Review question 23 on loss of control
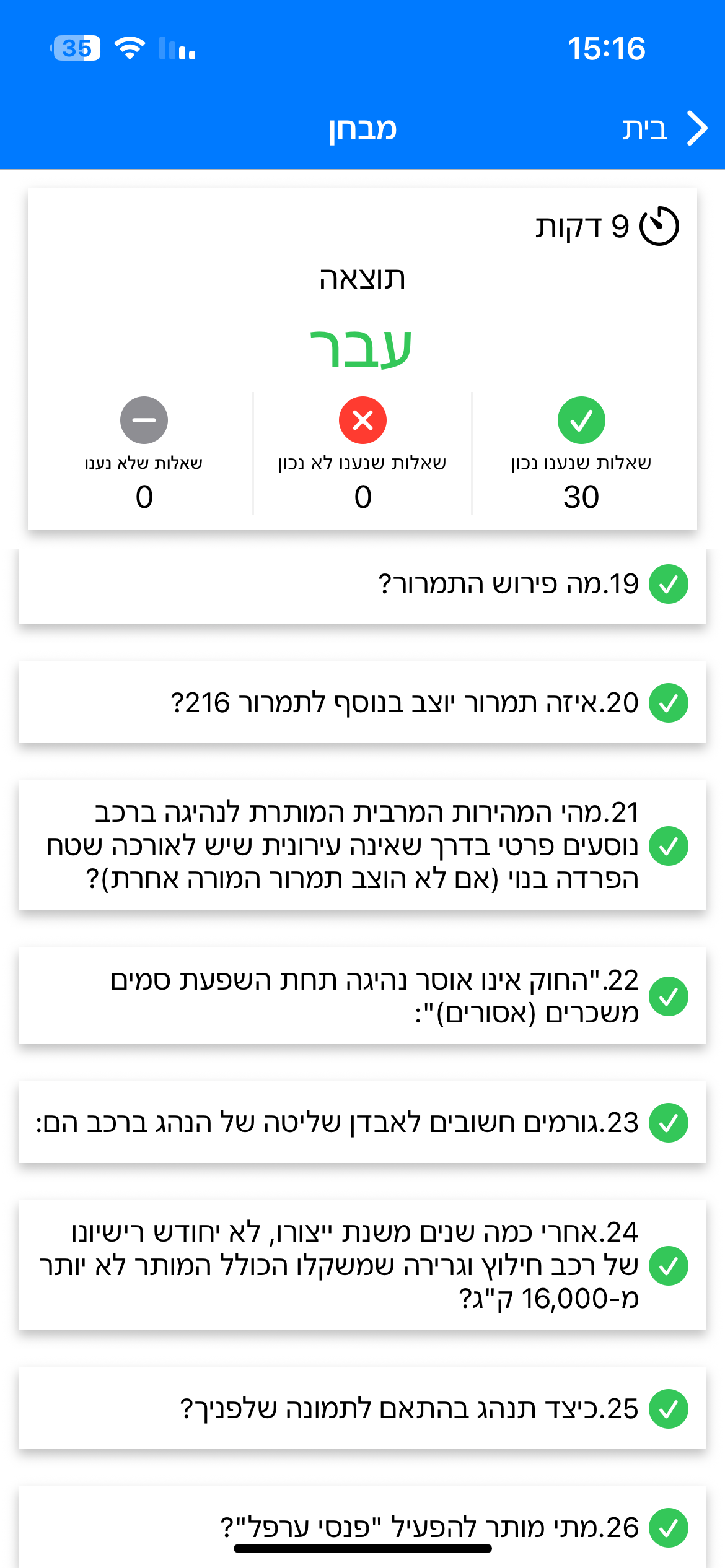725x1568 pixels. pyautogui.click(x=362, y=1122)
